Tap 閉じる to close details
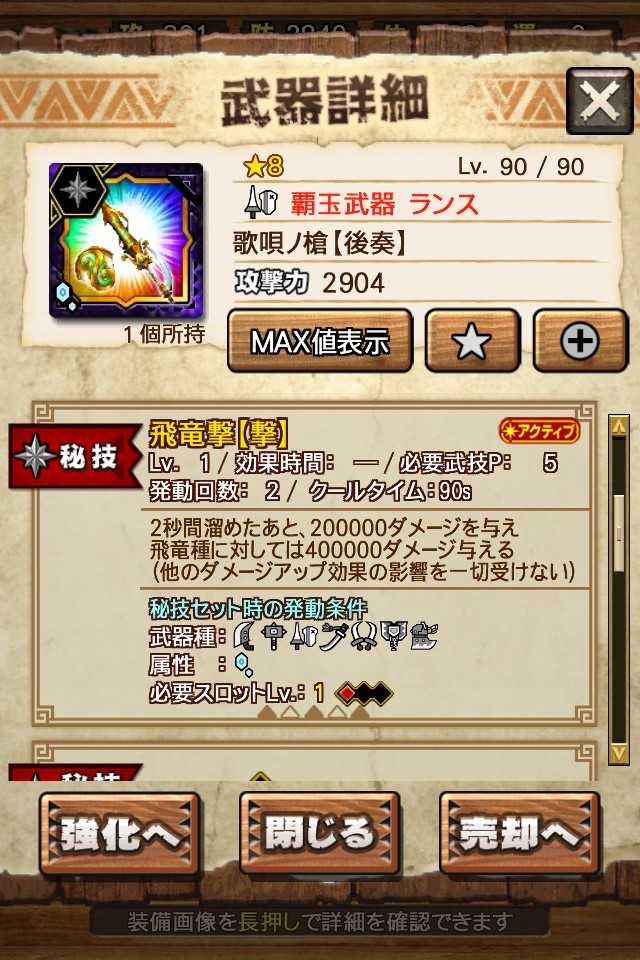Viewport: 640px width, 960px height. pos(320,832)
